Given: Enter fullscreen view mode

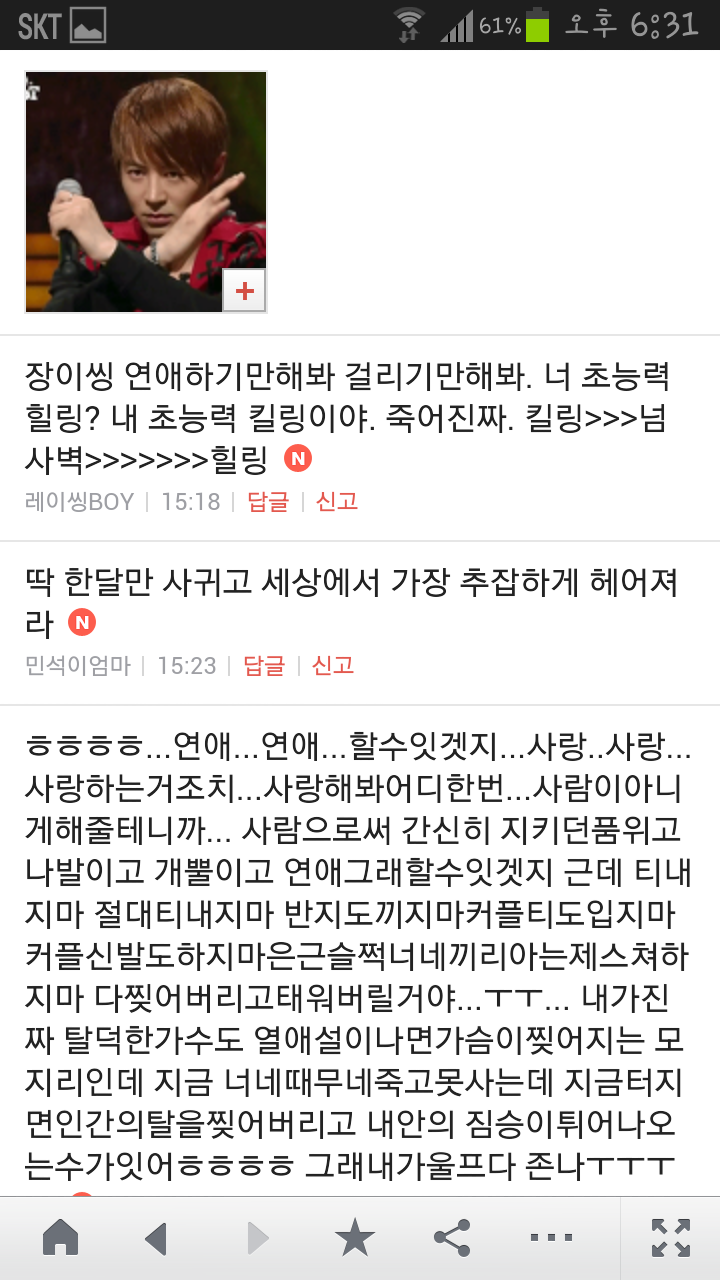Looking at the screenshot, I should tap(670, 1238).
